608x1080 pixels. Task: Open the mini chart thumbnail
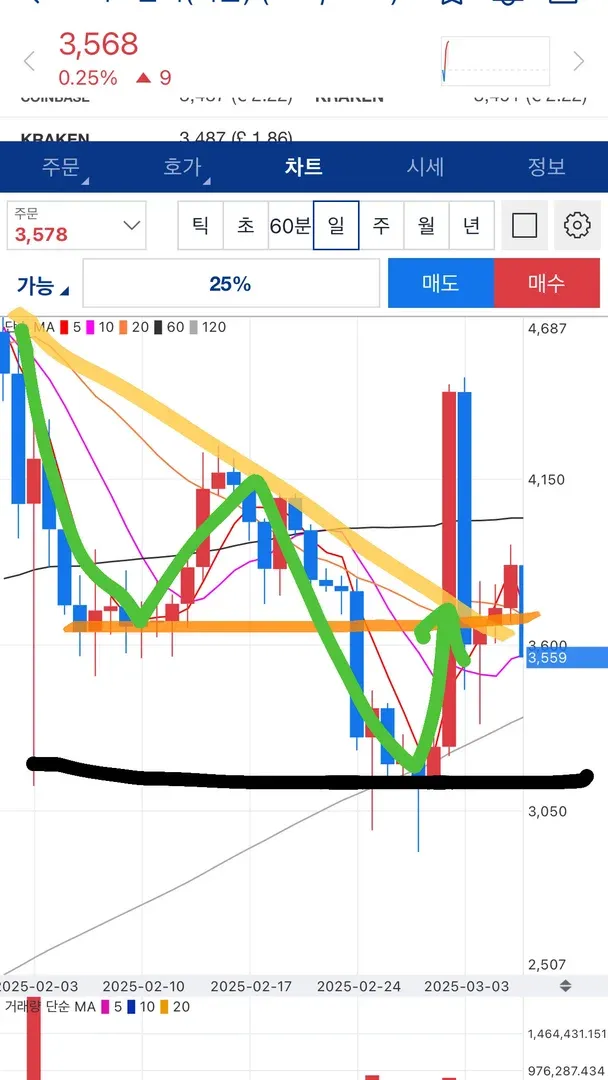[x=495, y=61]
